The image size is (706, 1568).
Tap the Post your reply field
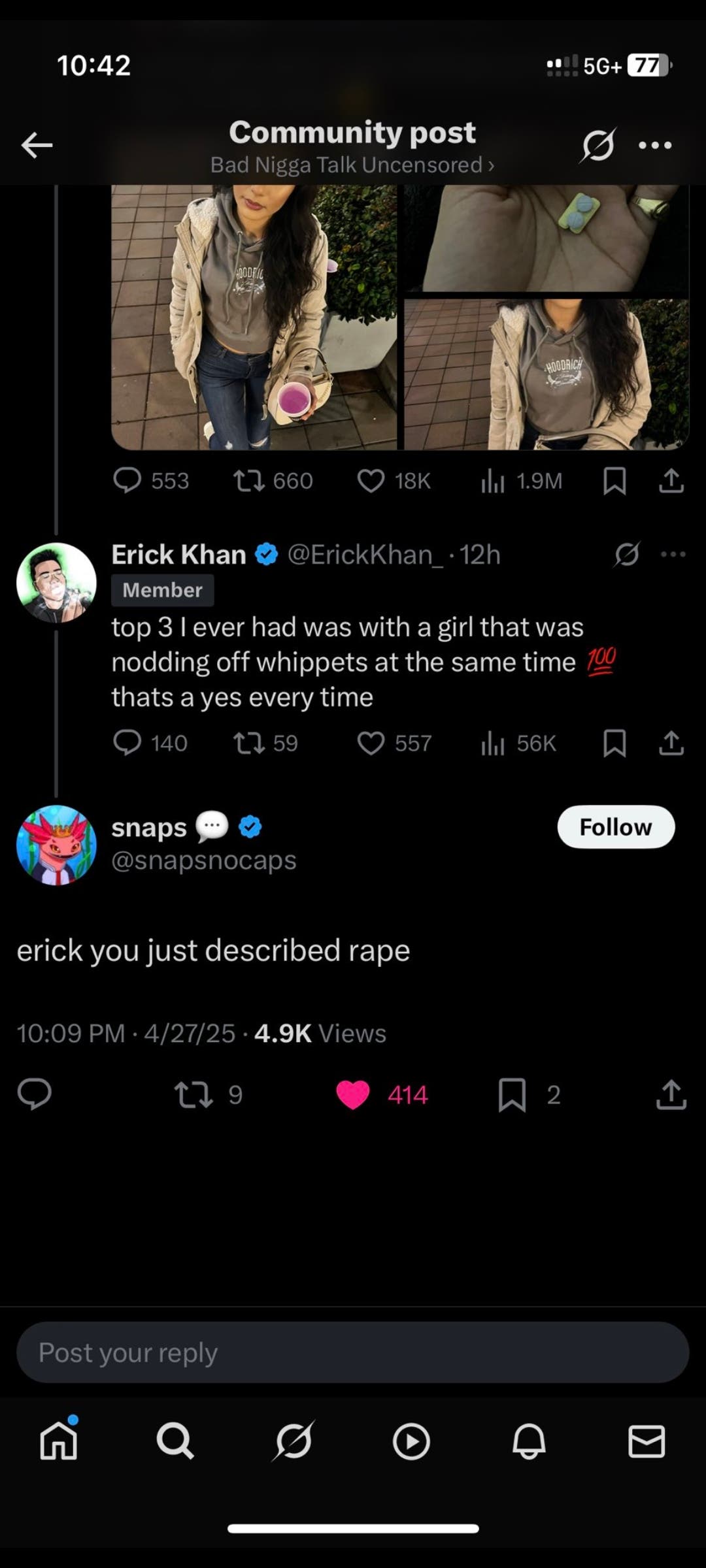coord(353,1353)
